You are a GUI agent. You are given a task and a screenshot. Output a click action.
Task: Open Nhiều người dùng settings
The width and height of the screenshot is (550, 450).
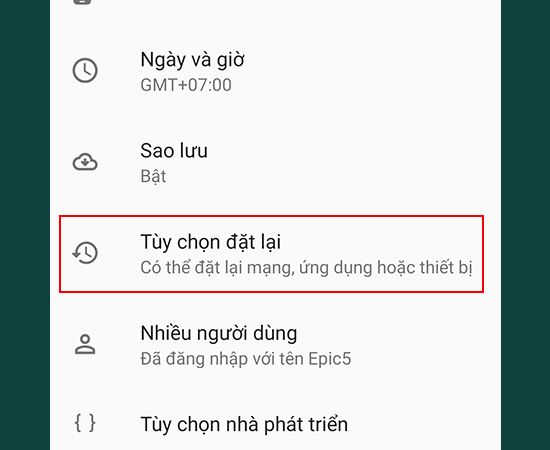click(x=275, y=345)
